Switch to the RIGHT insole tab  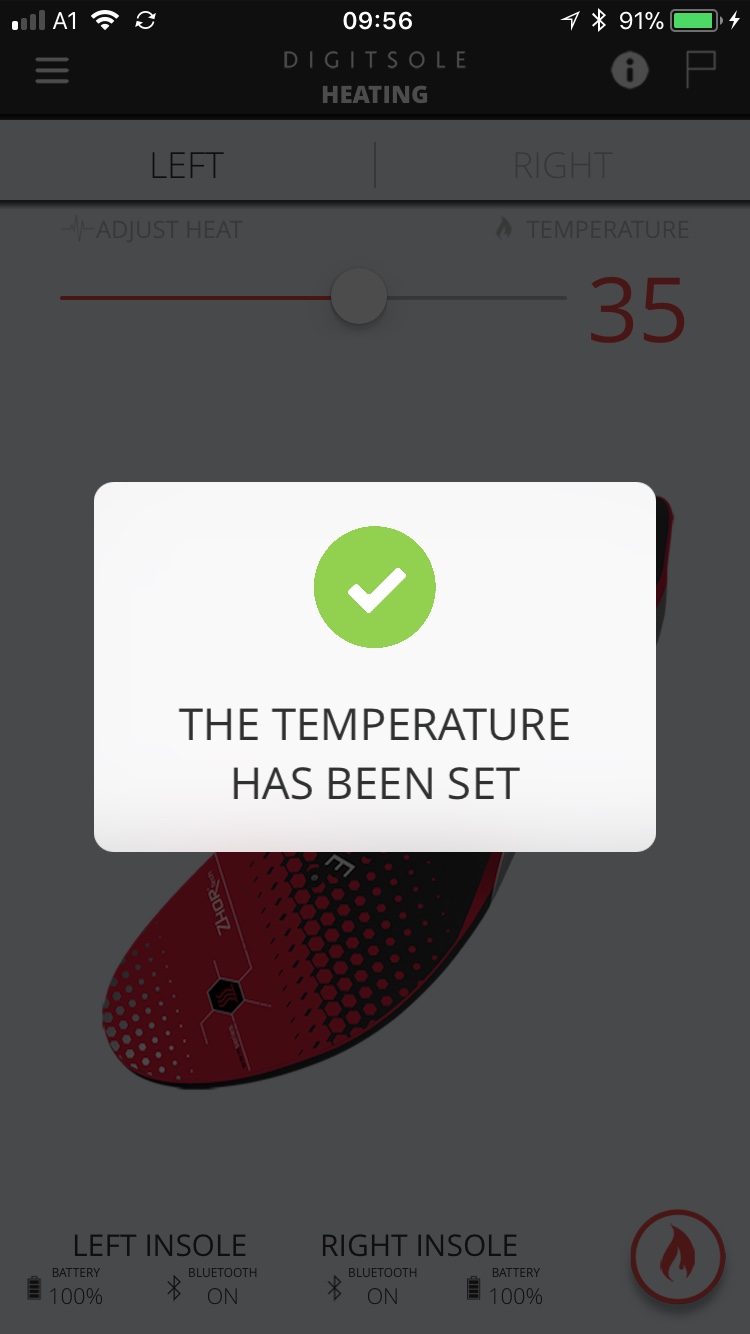tap(562, 165)
